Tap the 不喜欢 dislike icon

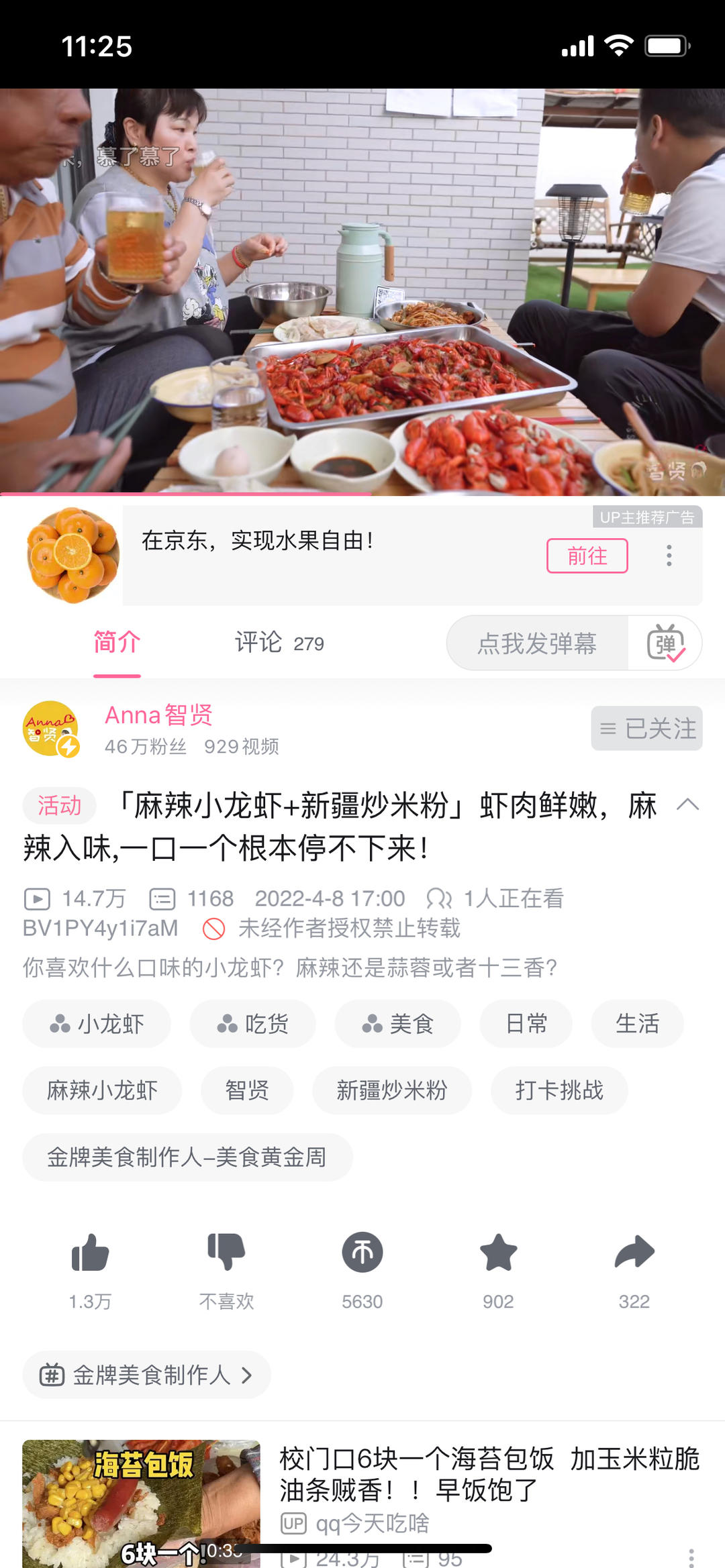226,1253
